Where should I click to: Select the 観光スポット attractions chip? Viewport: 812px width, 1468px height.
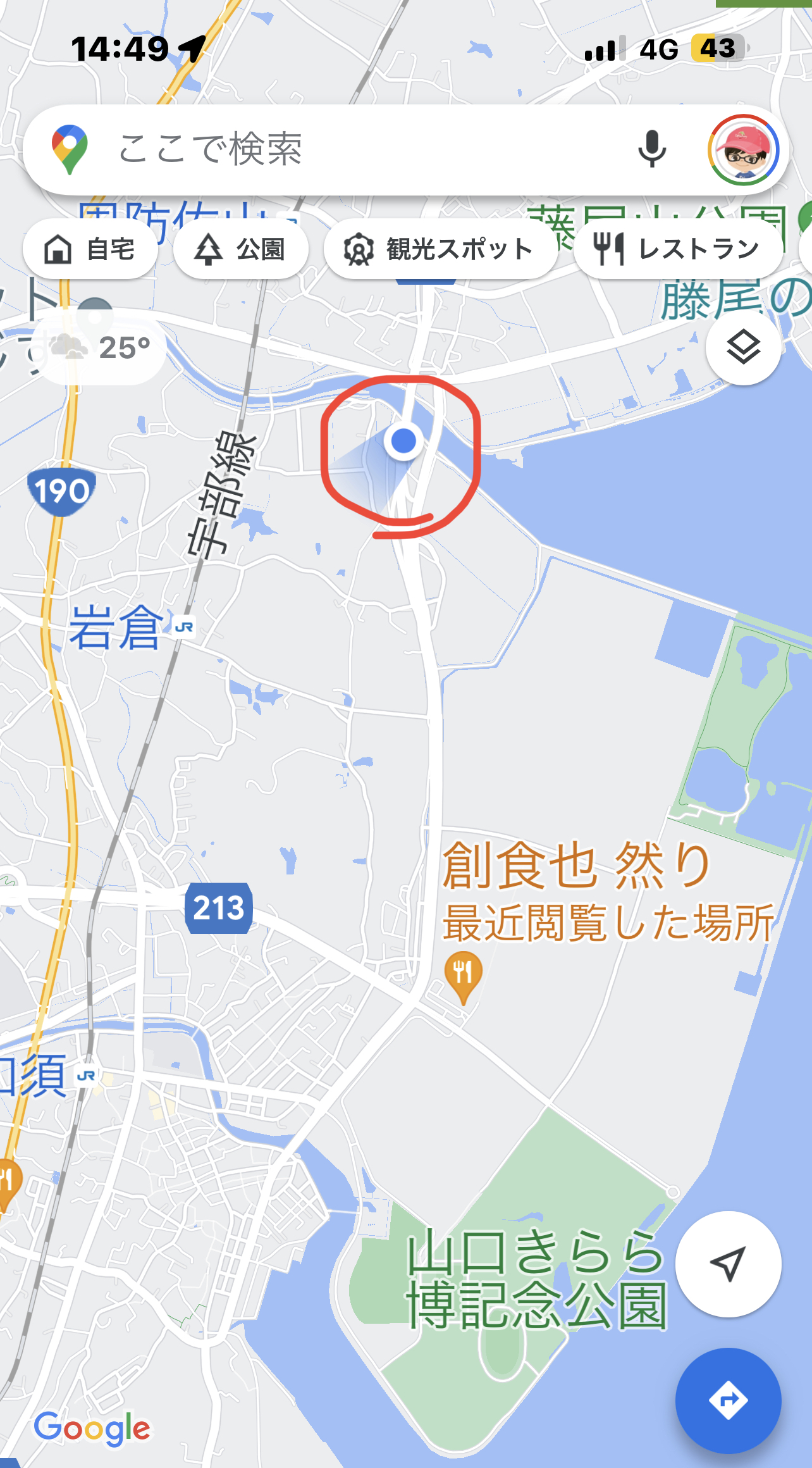coord(440,249)
